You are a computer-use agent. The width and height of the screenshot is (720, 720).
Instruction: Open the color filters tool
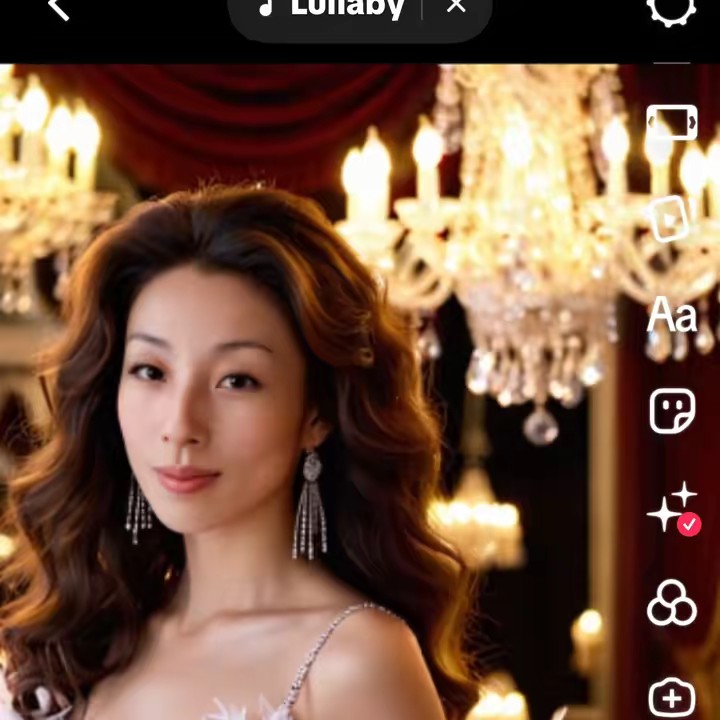pos(672,603)
